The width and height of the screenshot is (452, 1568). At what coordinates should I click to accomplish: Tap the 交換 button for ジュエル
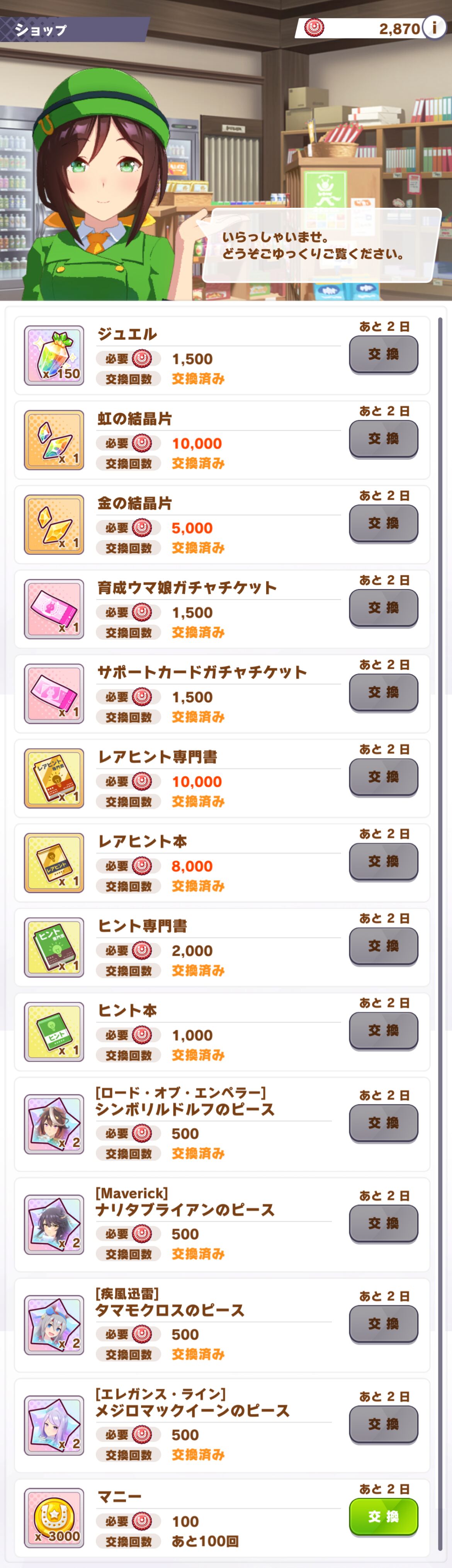383,353
